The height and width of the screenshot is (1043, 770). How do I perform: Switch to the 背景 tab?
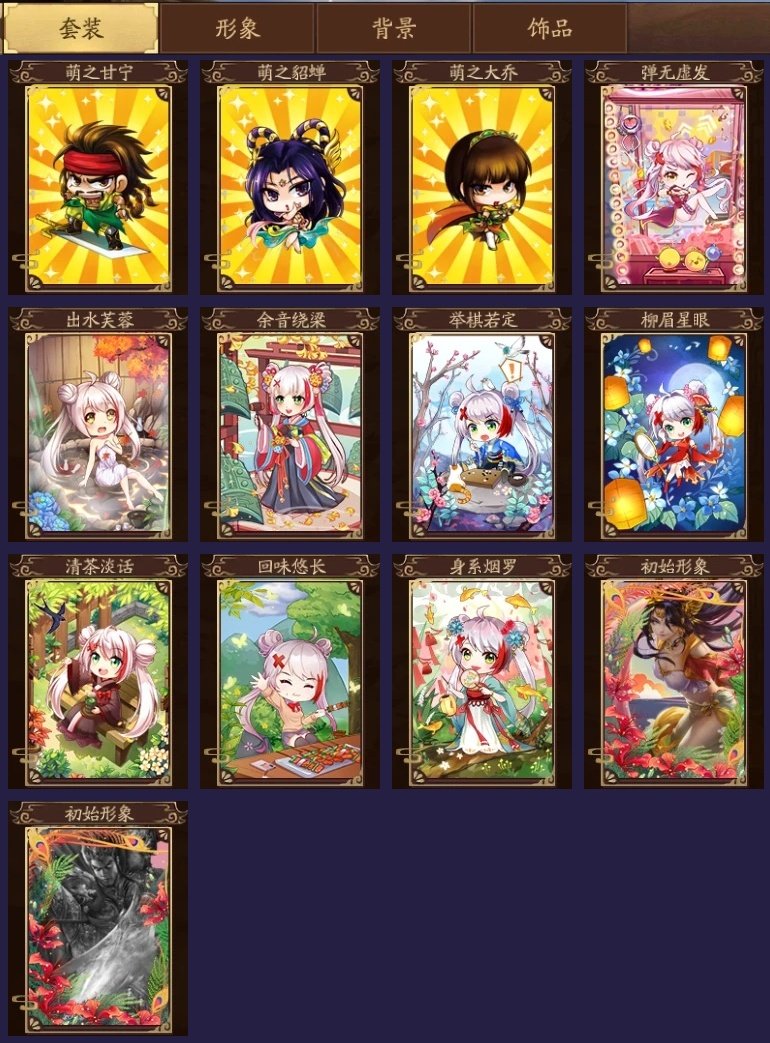click(393, 28)
